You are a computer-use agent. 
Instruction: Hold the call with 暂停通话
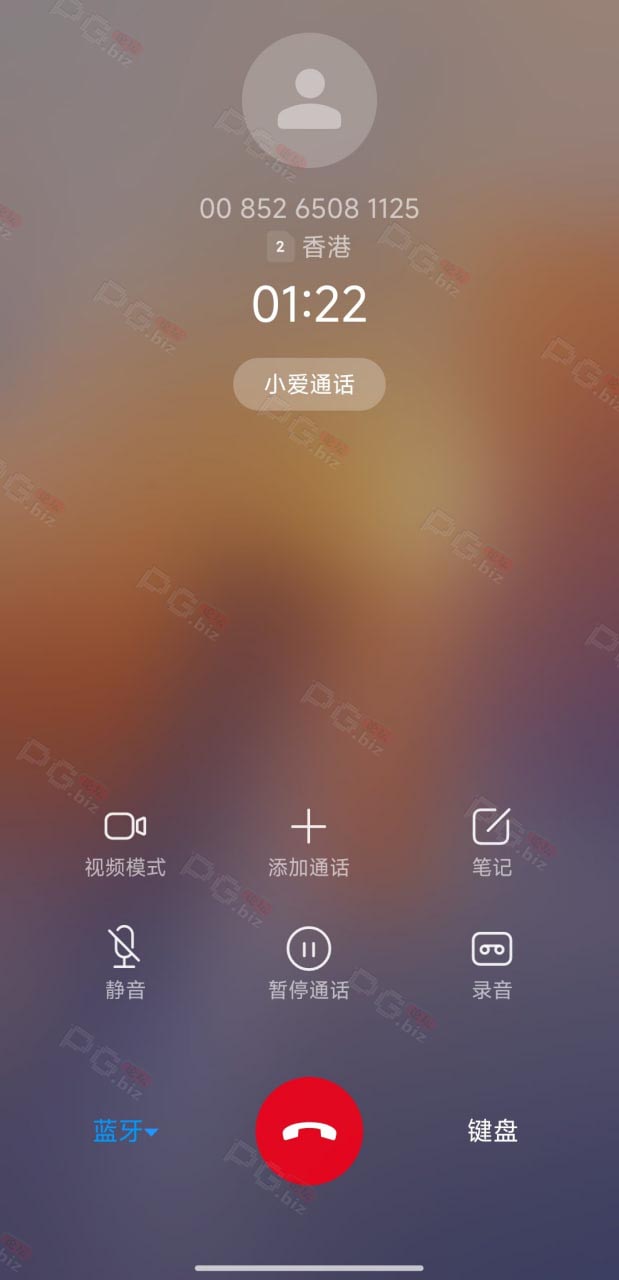tap(309, 964)
